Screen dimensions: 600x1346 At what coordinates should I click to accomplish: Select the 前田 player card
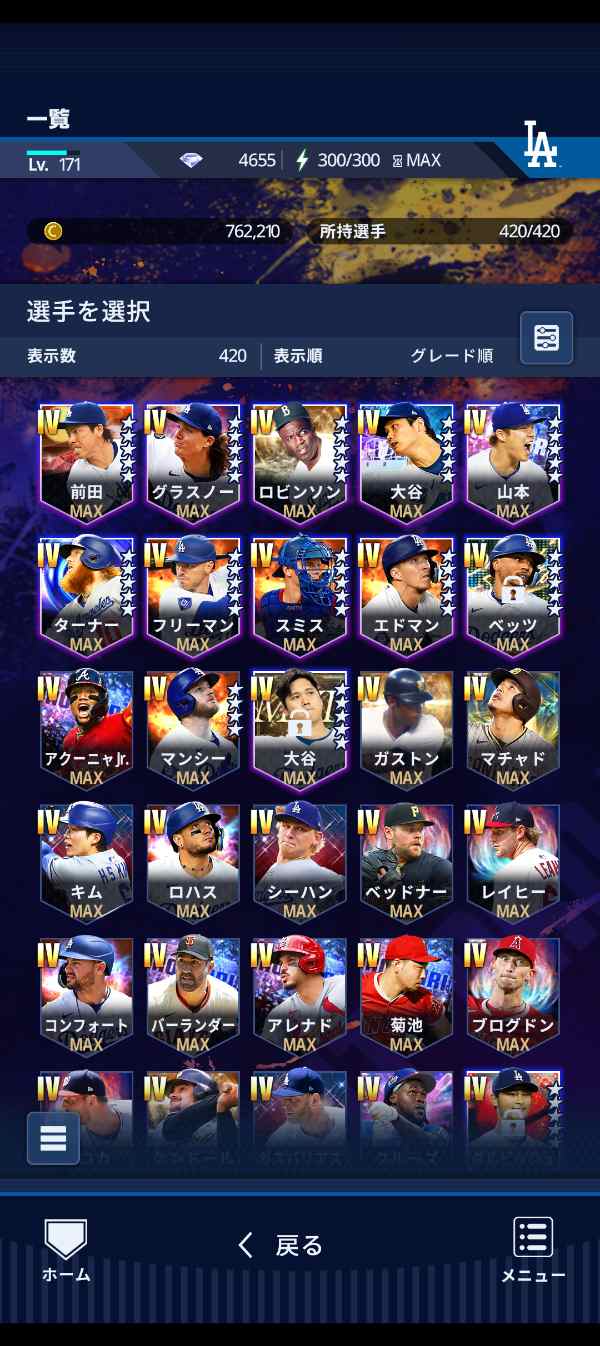[86, 463]
